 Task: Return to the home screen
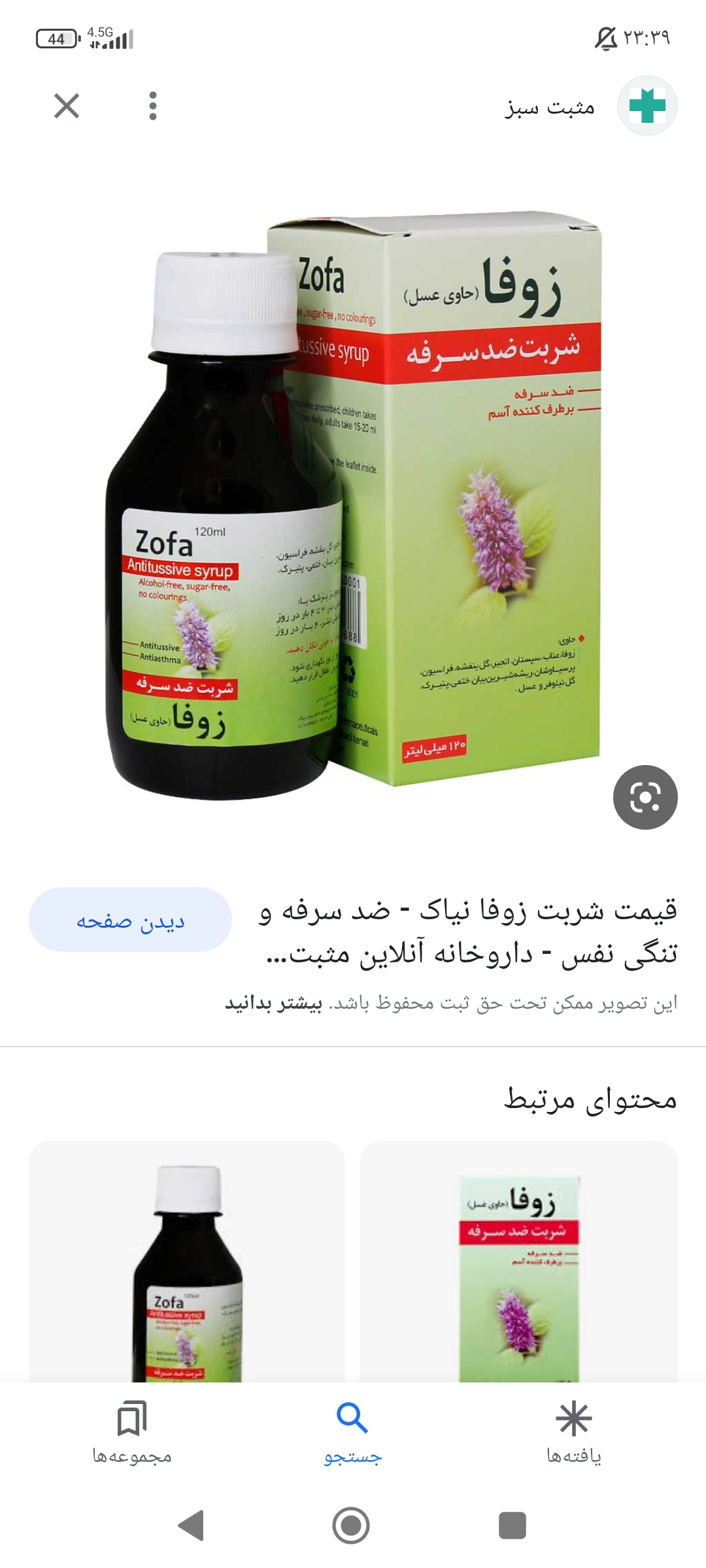351,1526
